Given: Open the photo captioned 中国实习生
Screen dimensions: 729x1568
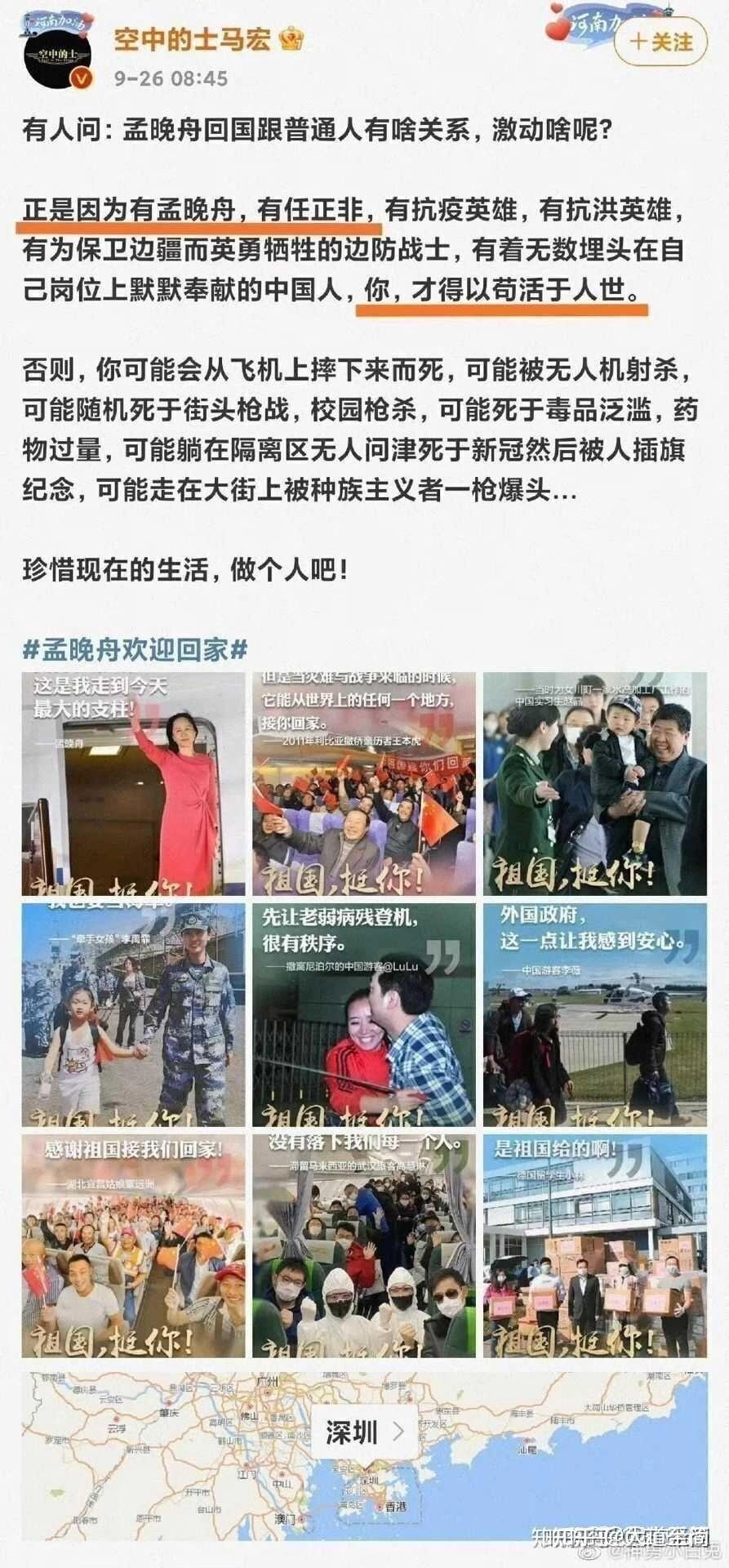Looking at the screenshot, I should pyautogui.click(x=595, y=783).
